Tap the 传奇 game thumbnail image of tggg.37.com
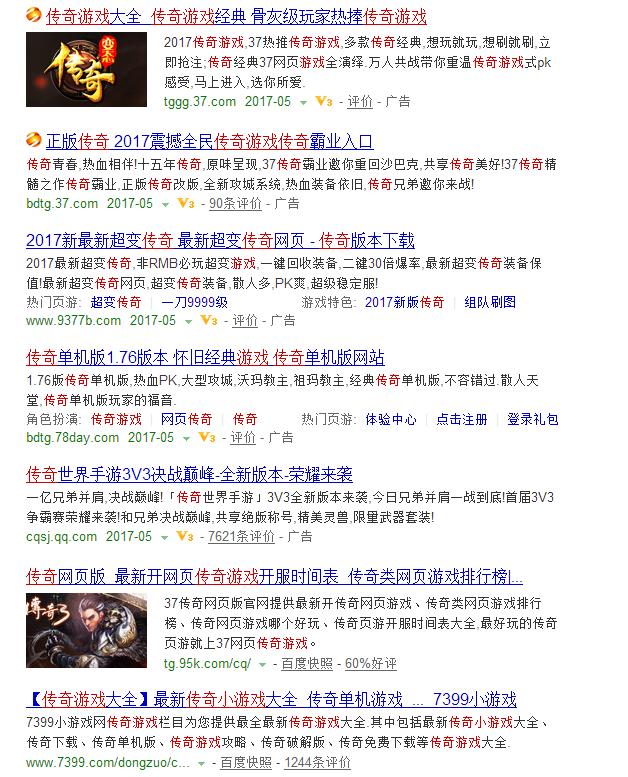 pyautogui.click(x=87, y=71)
